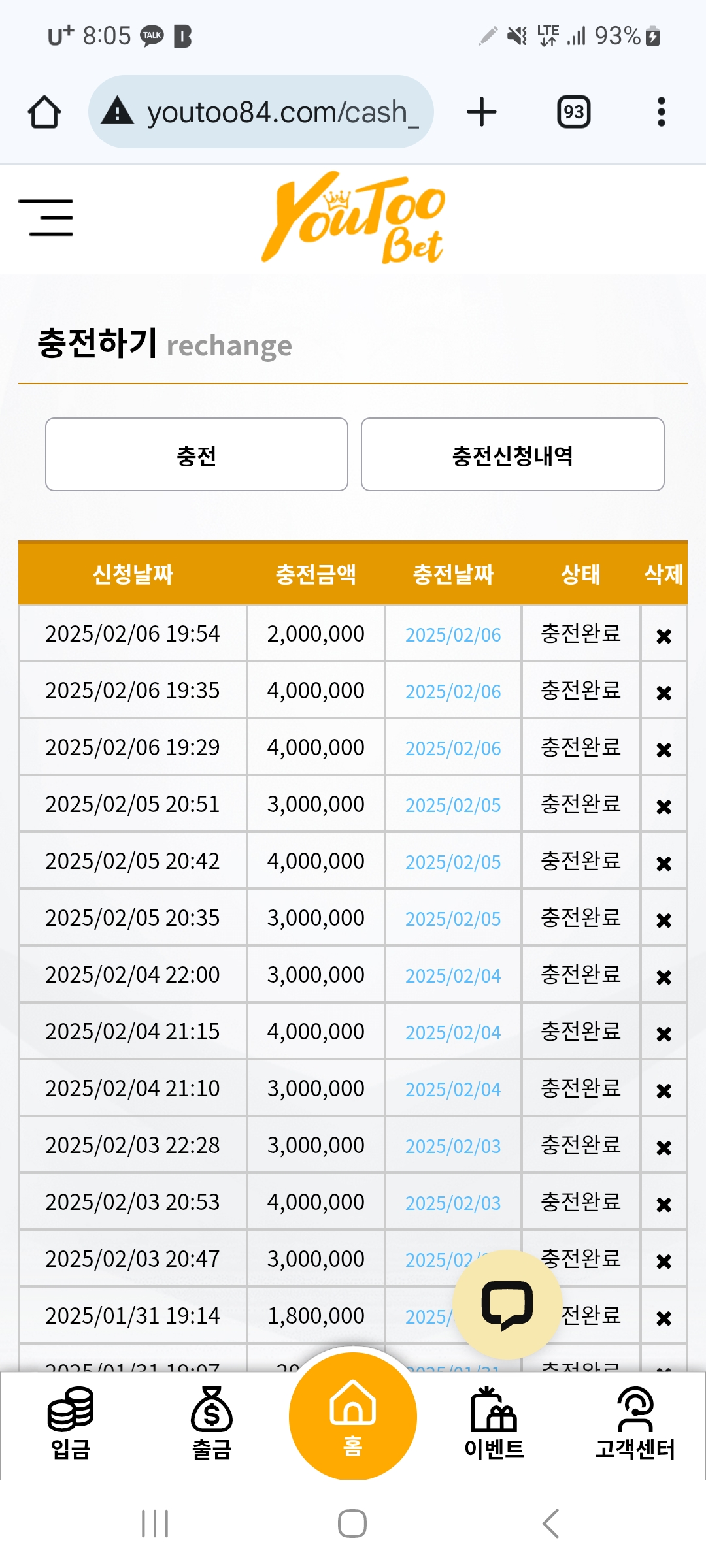Open the hamburger drawer menu
The height and width of the screenshot is (1568, 706).
tap(46, 218)
